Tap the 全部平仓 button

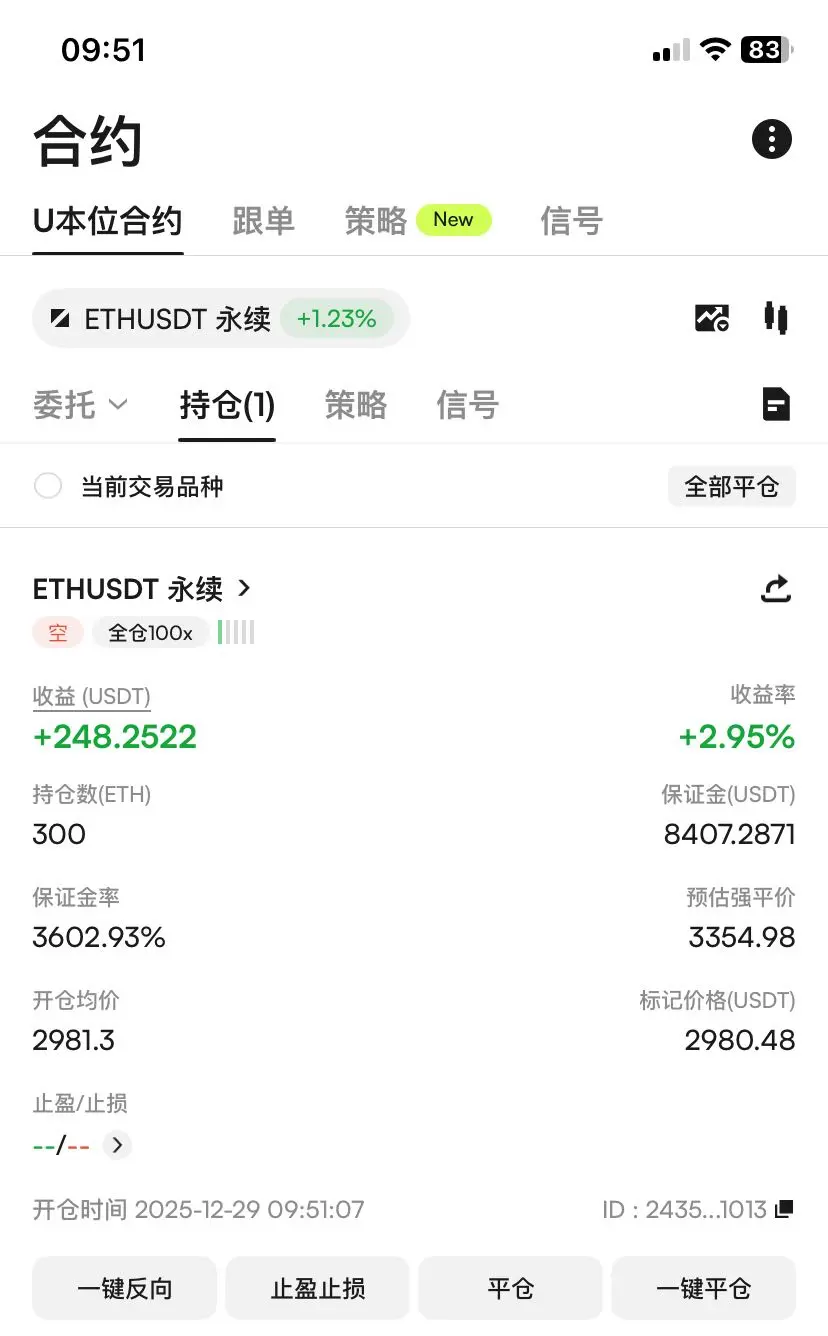(x=731, y=487)
